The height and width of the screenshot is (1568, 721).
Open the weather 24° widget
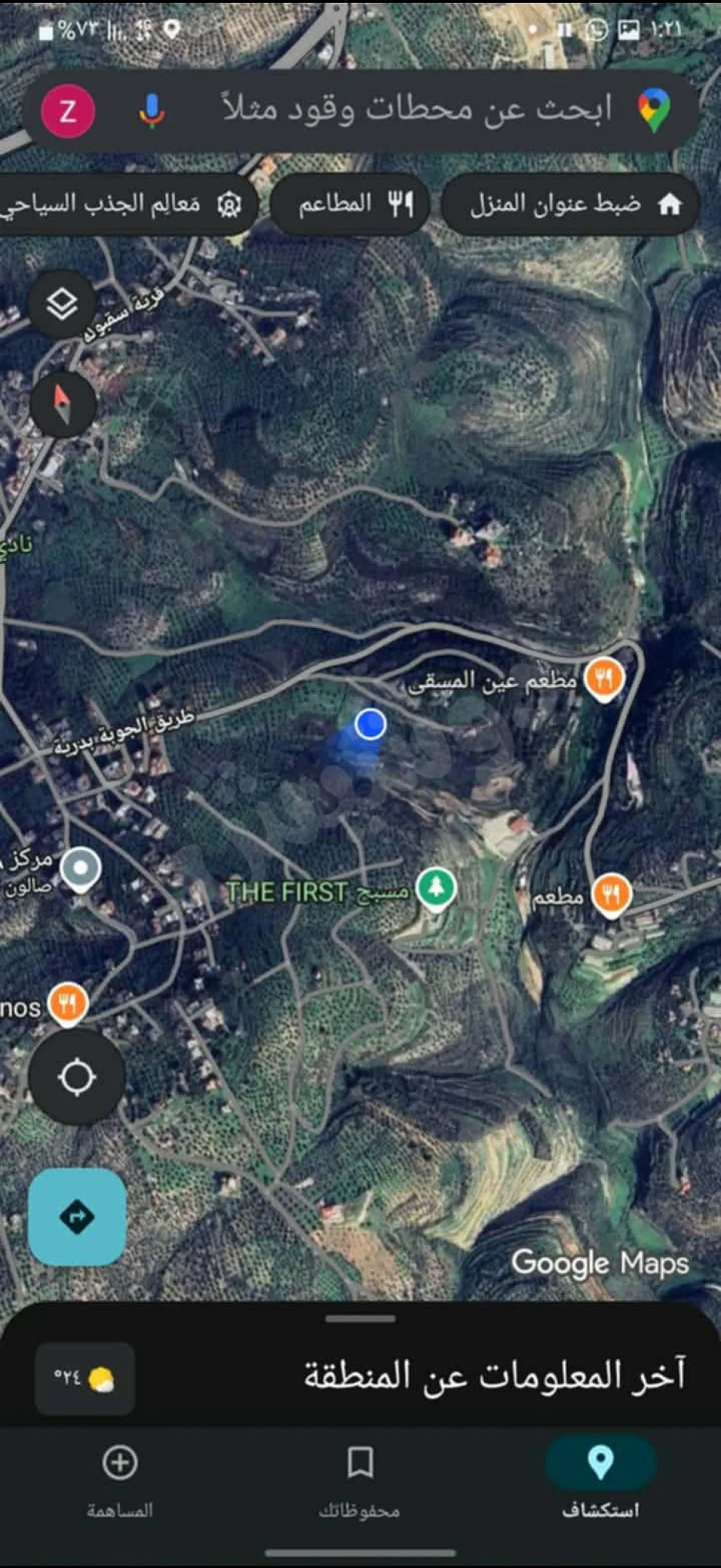pyautogui.click(x=84, y=1378)
